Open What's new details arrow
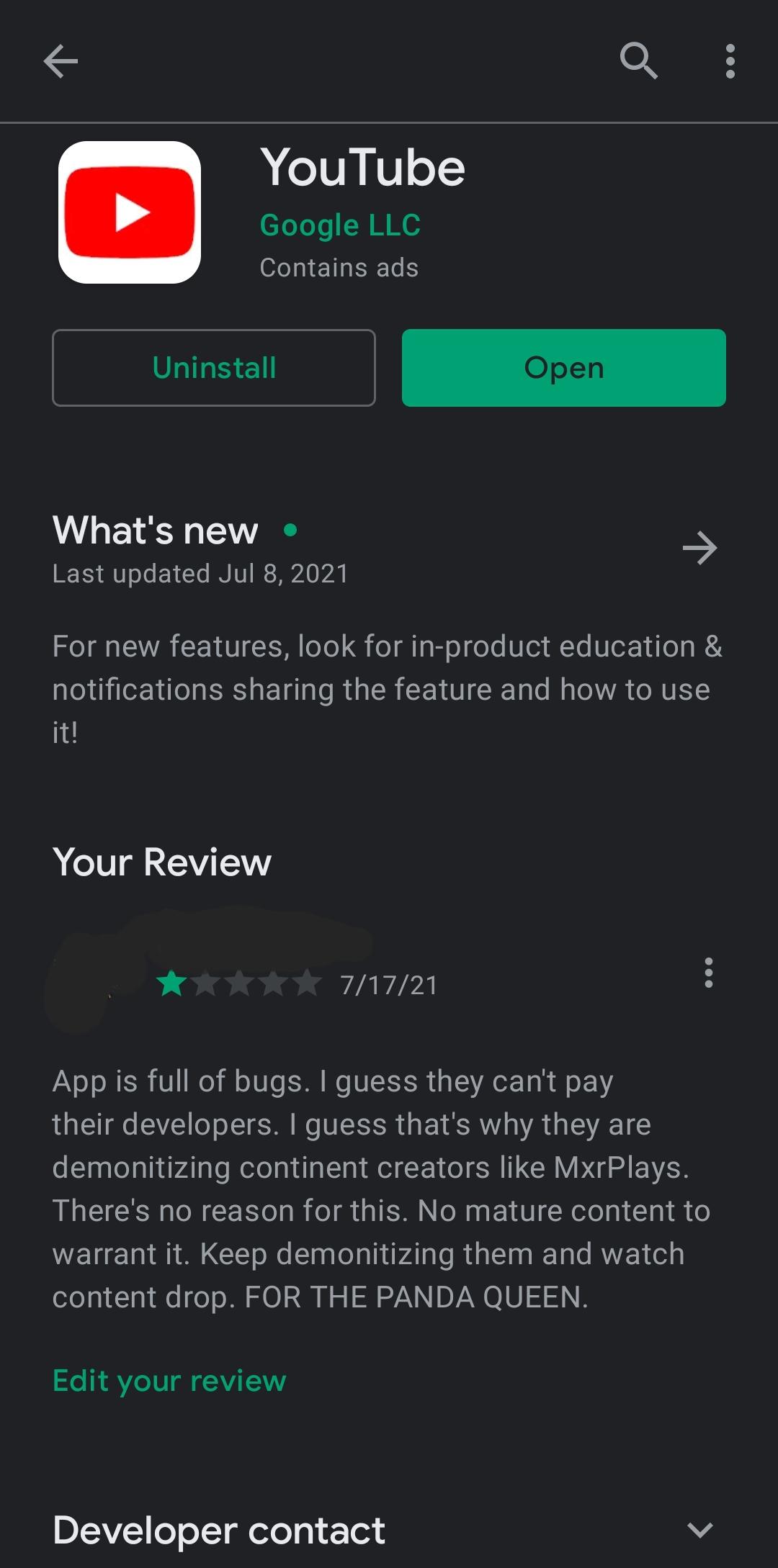The height and width of the screenshot is (1568, 778). [x=699, y=549]
